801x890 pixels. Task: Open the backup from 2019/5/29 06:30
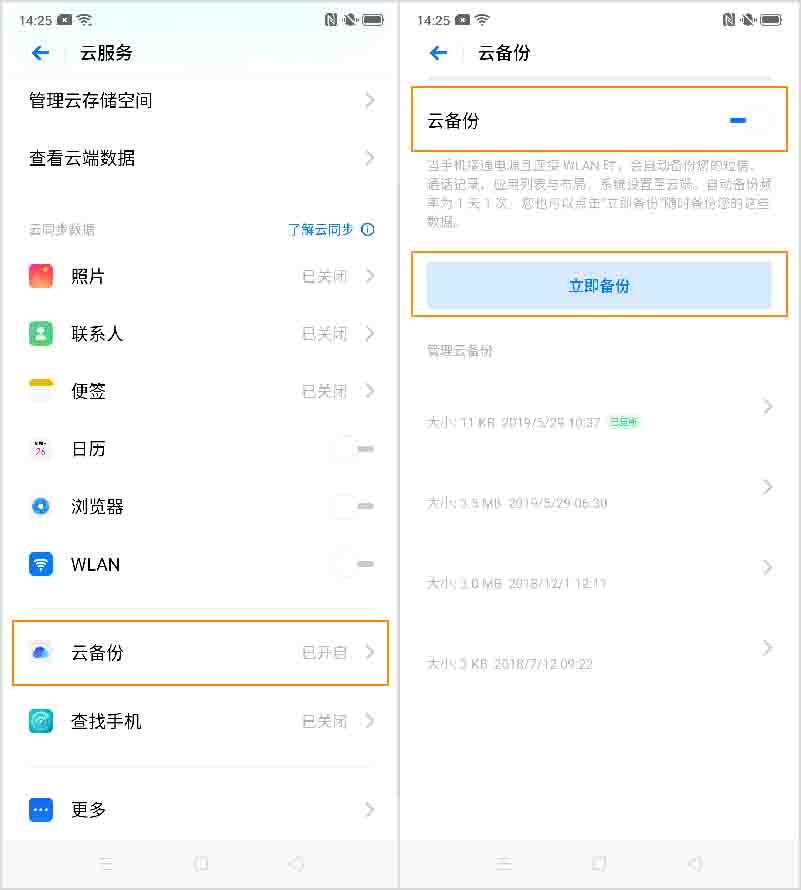click(x=599, y=490)
